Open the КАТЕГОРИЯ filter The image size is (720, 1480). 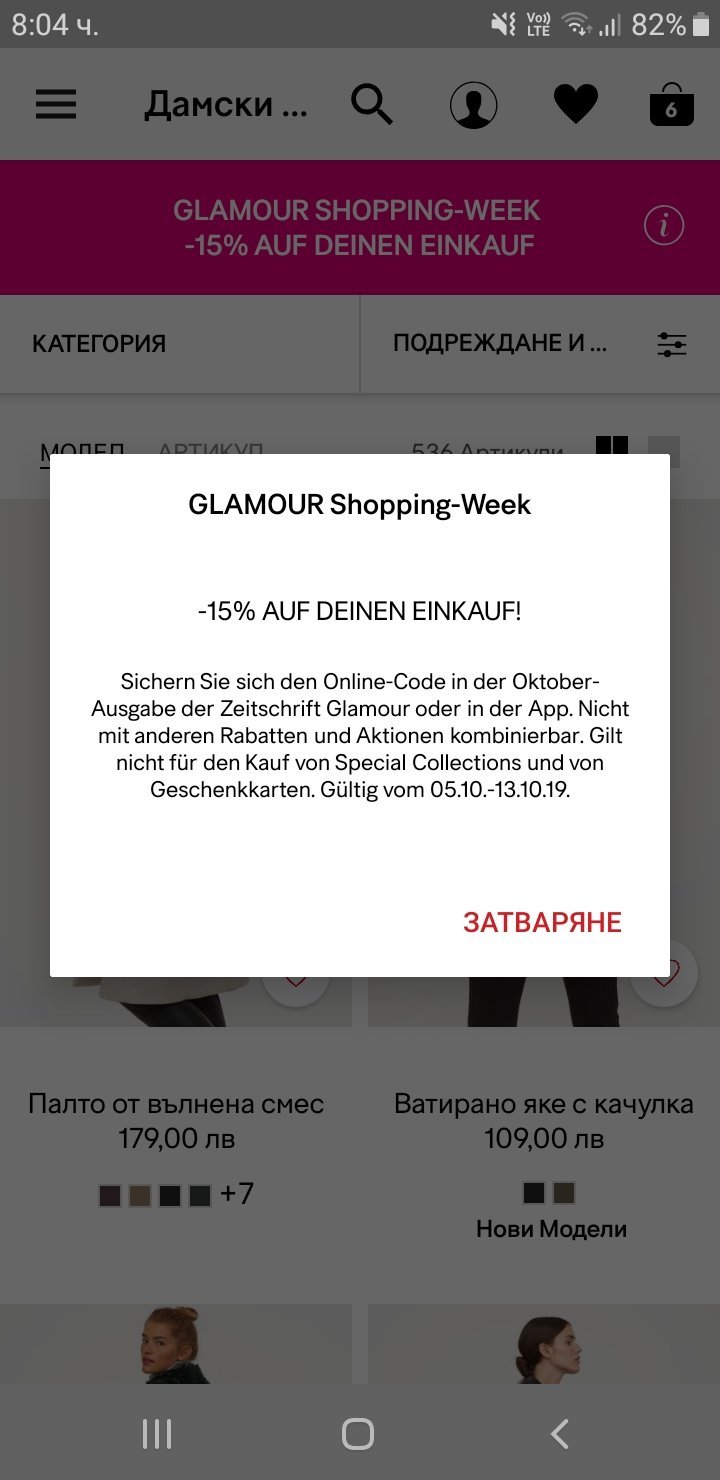[x=180, y=344]
